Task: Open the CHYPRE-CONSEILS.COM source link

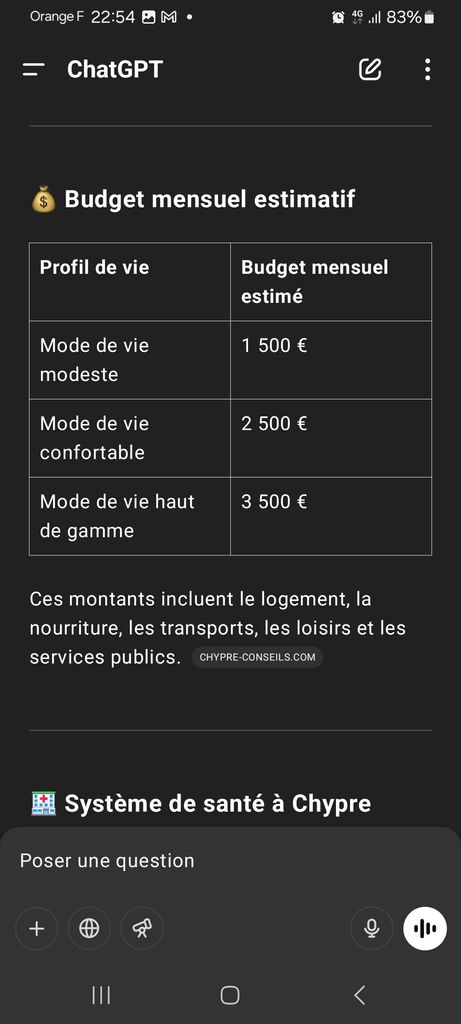Action: coord(257,657)
